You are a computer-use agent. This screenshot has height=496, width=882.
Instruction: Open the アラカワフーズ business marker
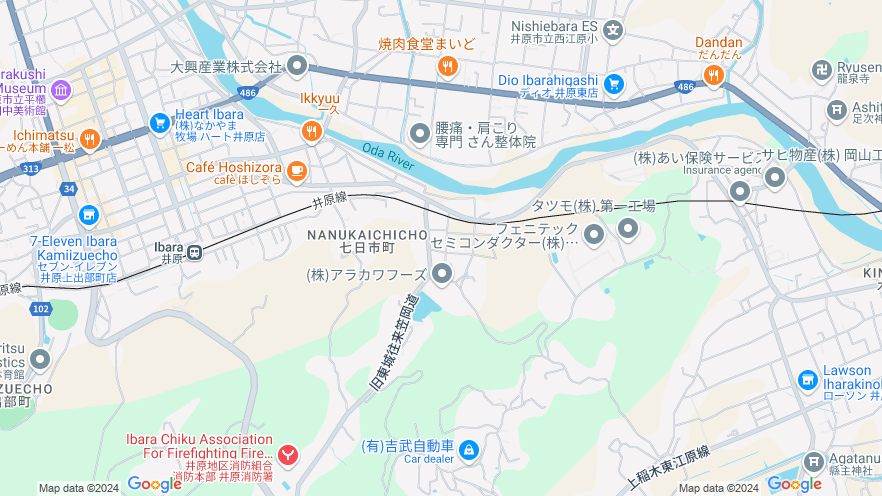point(442,274)
